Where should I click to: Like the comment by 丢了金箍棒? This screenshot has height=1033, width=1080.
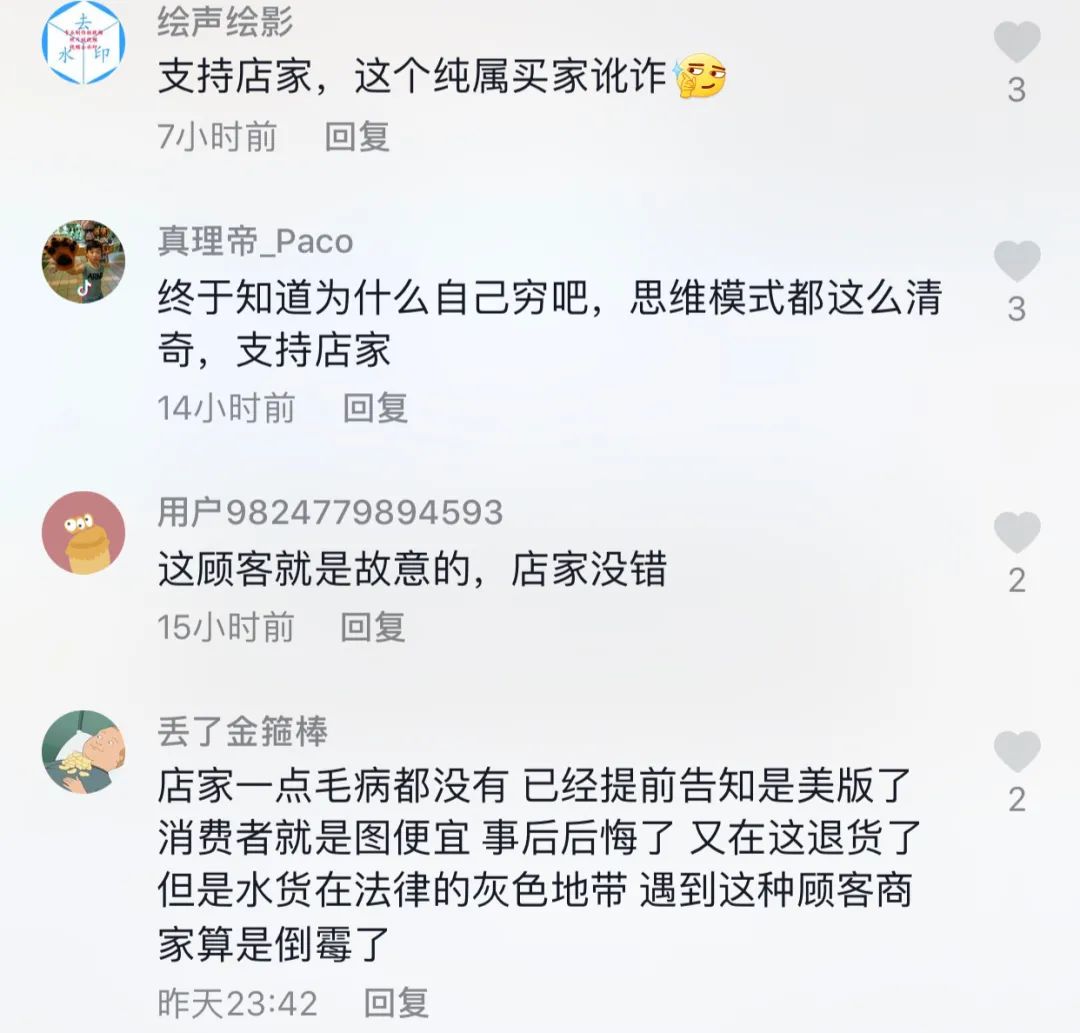click(1016, 752)
